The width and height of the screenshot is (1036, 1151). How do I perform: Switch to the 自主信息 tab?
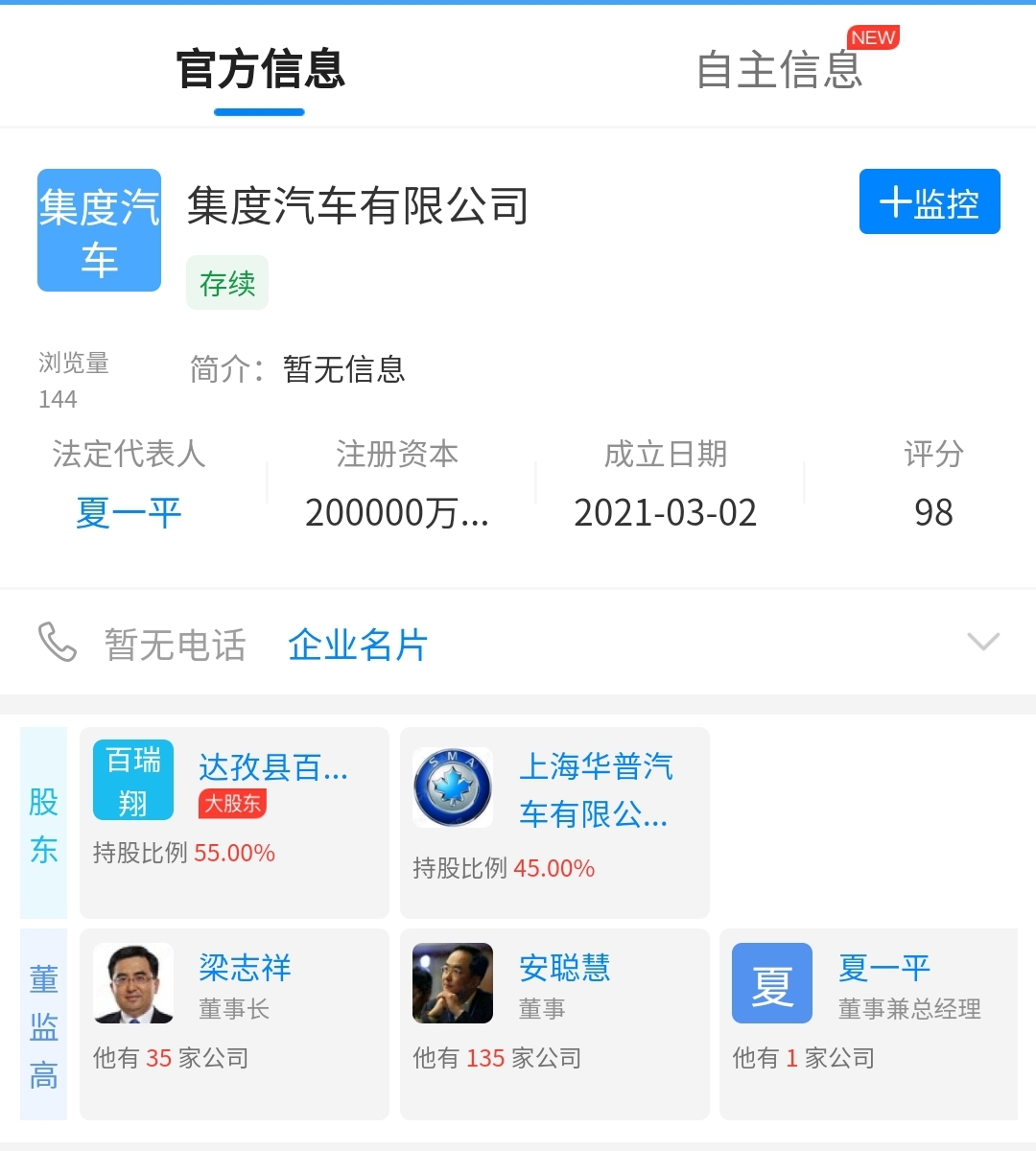[779, 70]
